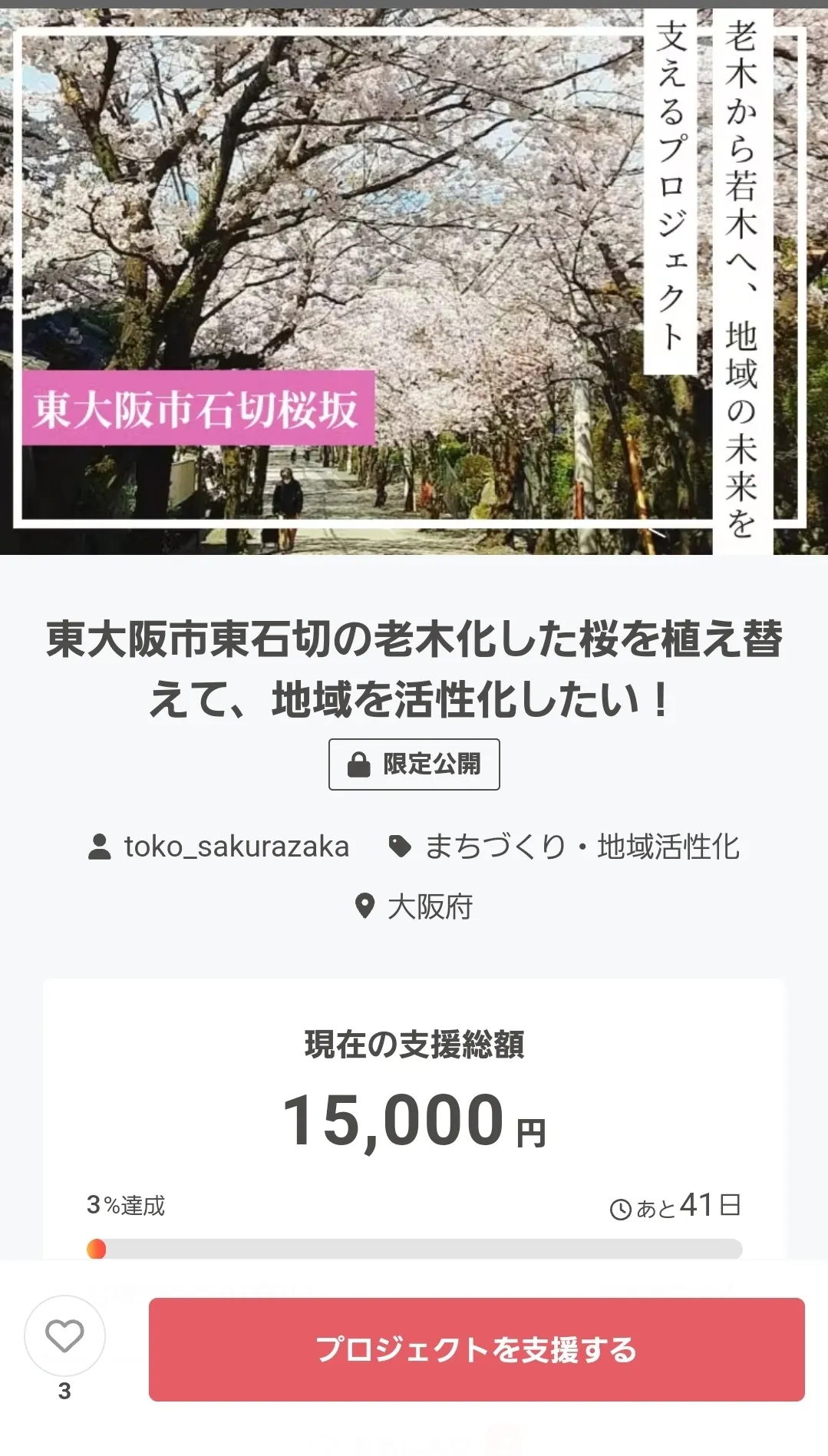Open the 大阪府 location link
This screenshot has width=828, height=1456.
428,906
